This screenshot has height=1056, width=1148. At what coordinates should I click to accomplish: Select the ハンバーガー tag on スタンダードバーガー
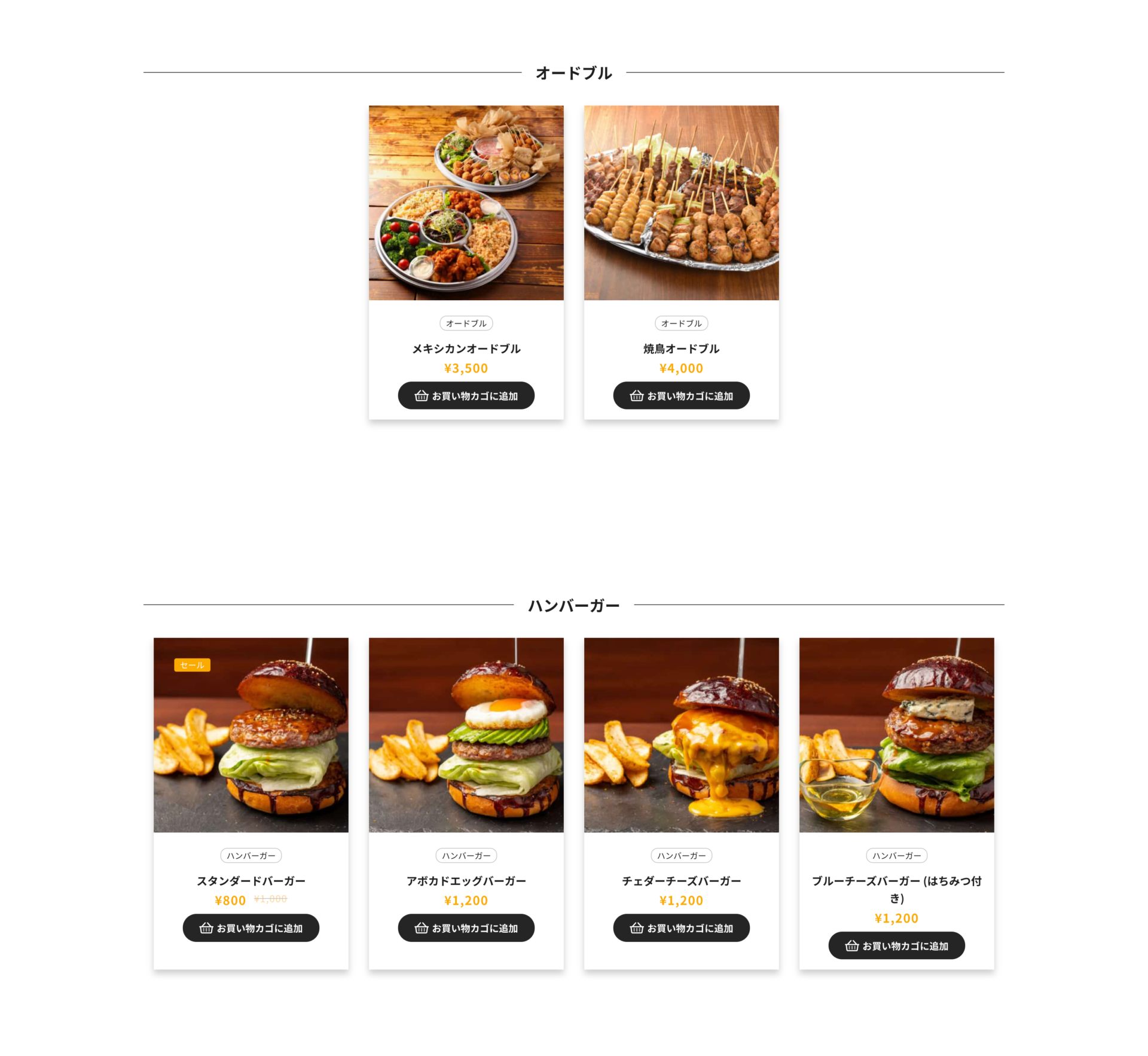[x=251, y=856]
